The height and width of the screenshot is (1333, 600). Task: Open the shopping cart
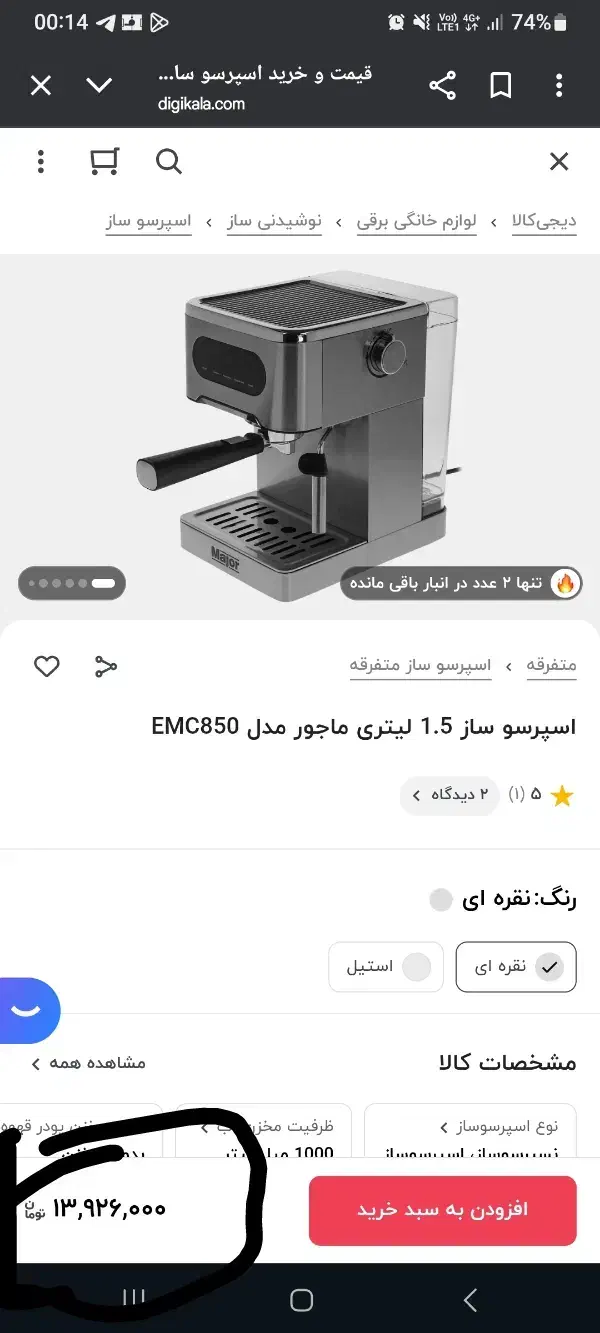click(104, 161)
